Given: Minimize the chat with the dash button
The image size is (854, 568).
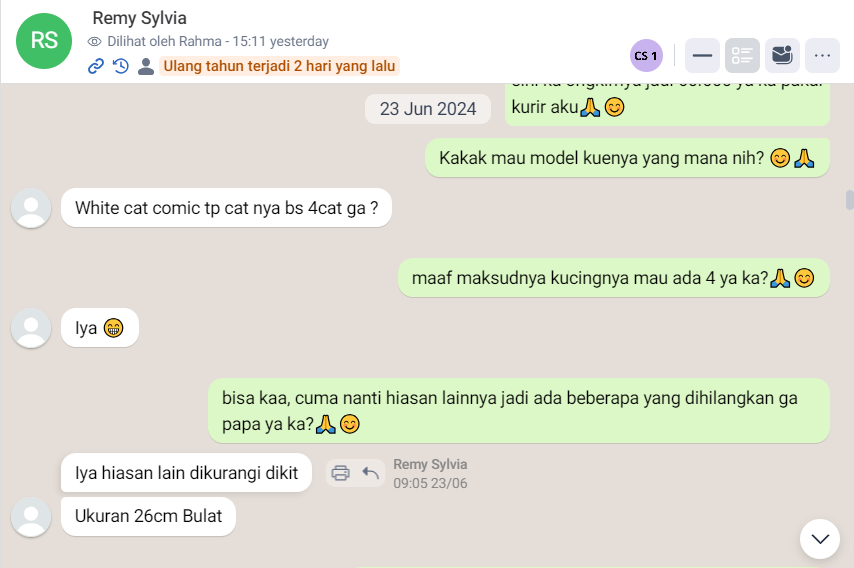Looking at the screenshot, I should 702,55.
